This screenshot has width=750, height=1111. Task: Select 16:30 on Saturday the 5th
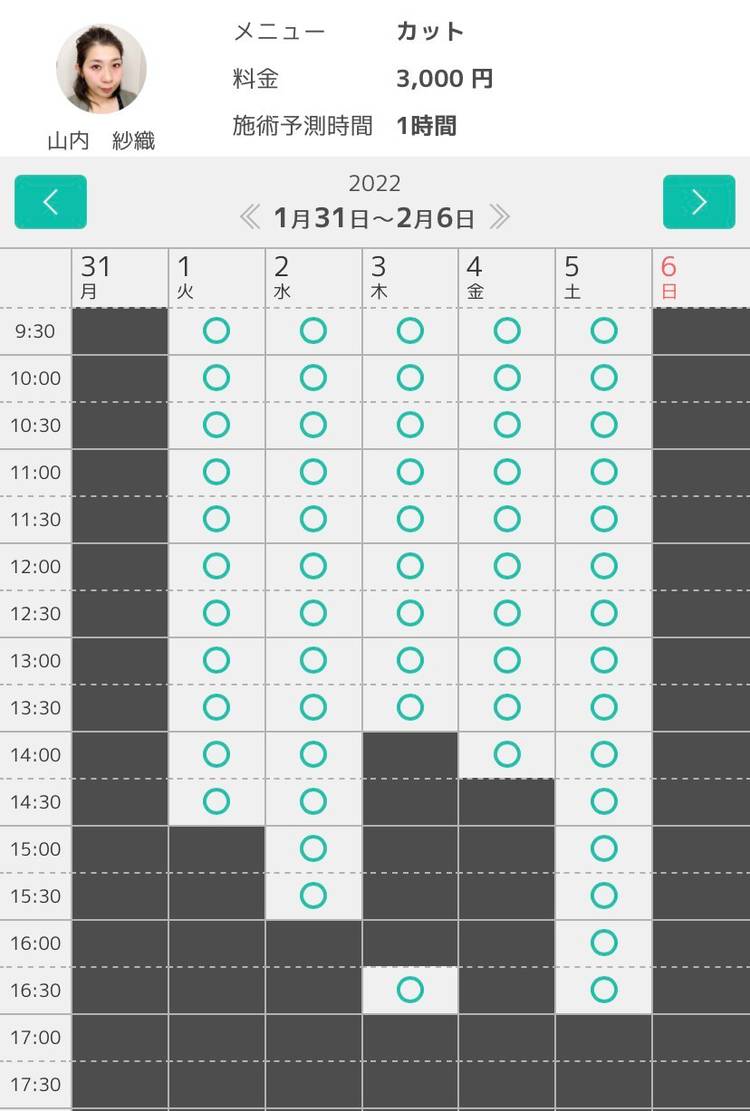point(604,990)
